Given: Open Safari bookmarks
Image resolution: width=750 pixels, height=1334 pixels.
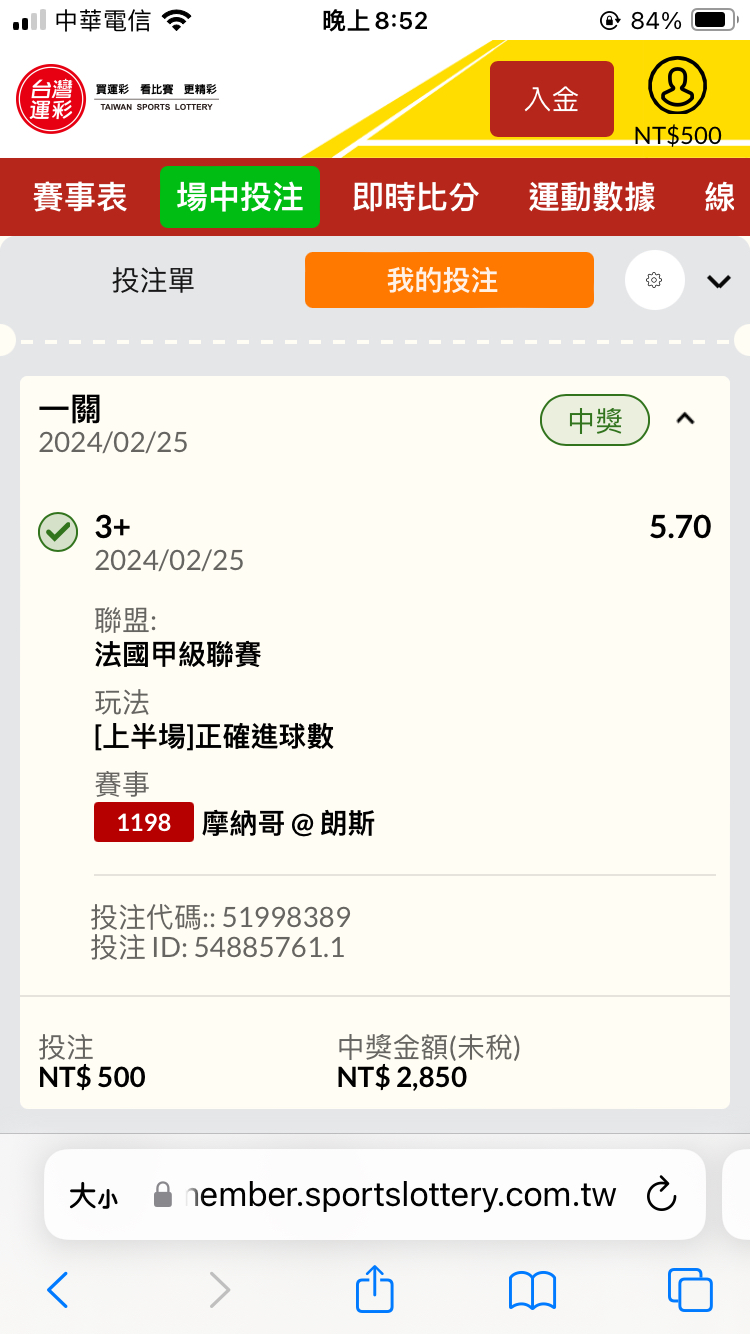Looking at the screenshot, I should tap(532, 1290).
